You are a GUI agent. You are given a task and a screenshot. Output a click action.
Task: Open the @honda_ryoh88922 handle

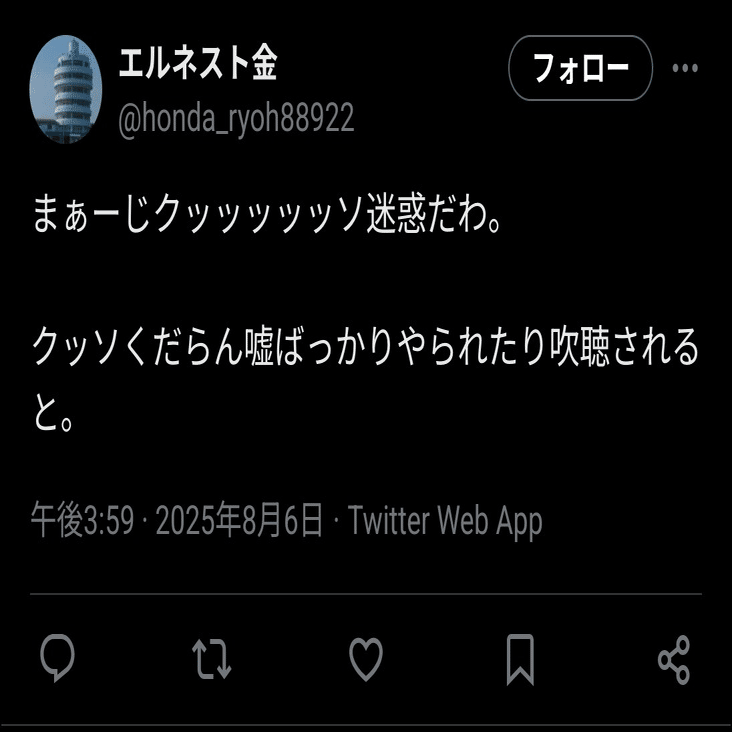tap(236, 120)
